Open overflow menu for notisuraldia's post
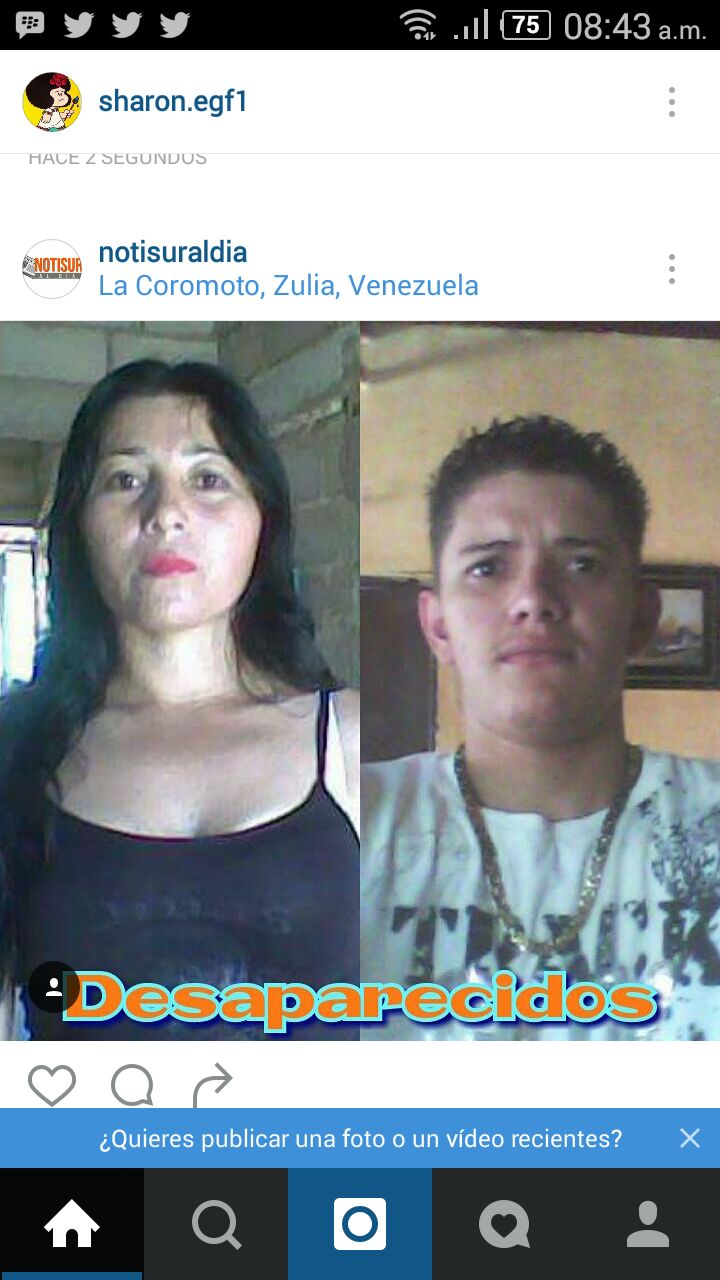Viewport: 720px width, 1280px height. coord(671,269)
